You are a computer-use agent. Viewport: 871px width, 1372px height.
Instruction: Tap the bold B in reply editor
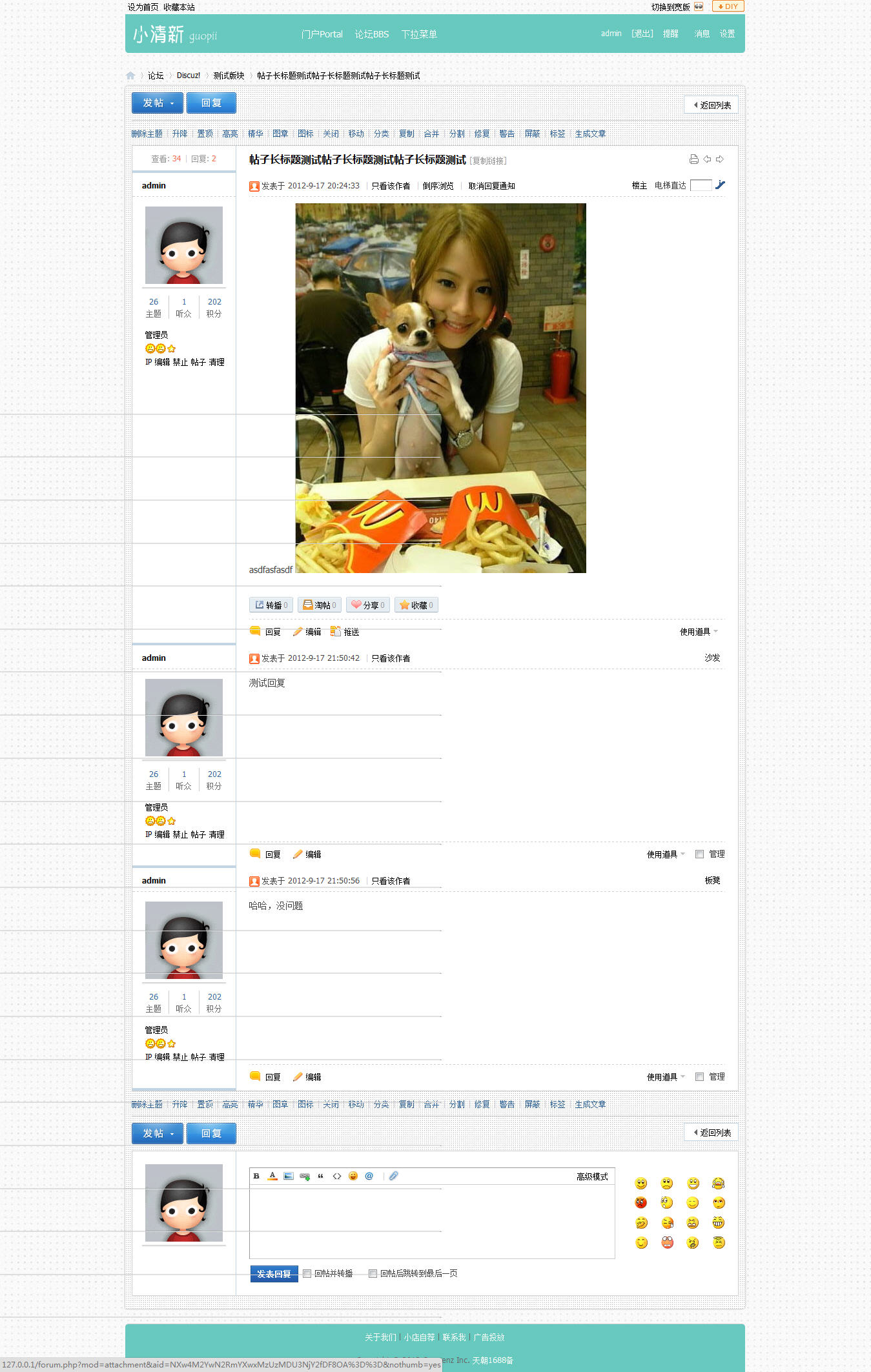256,1176
